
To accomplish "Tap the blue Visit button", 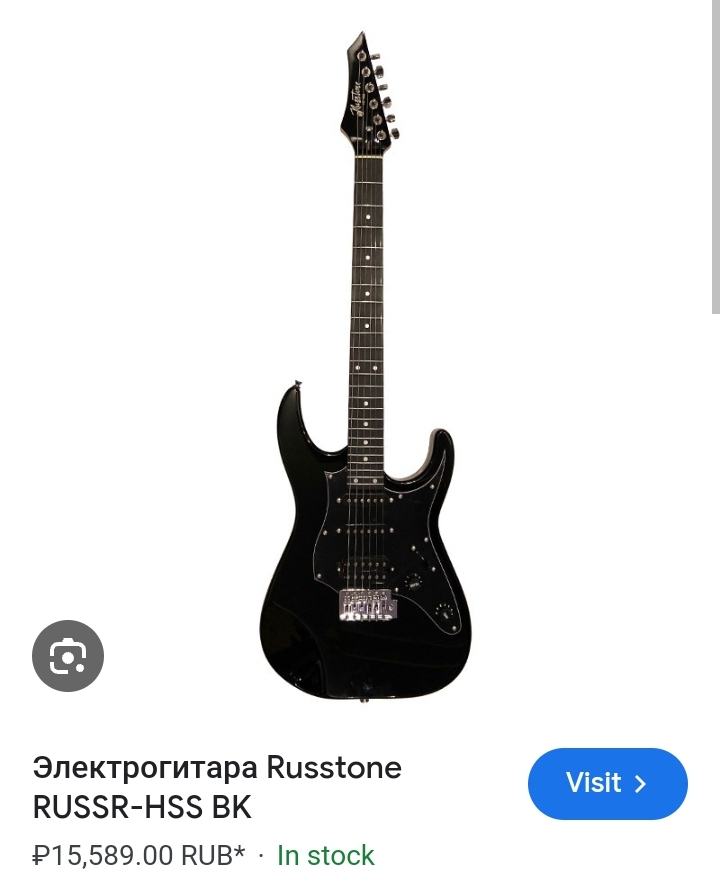I will tap(607, 783).
